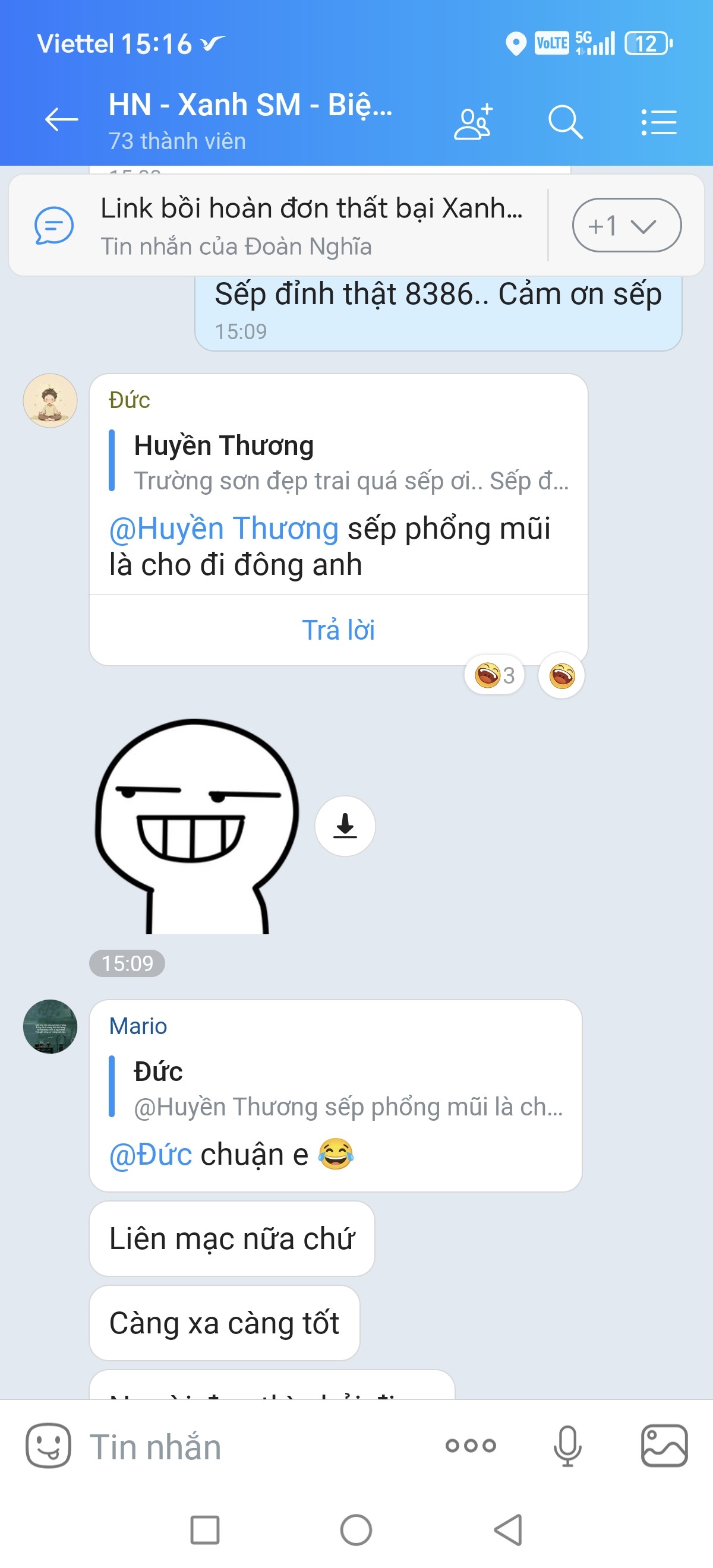Open Mario's profile picture
This screenshot has width=713, height=1568.
pyautogui.click(x=50, y=1026)
